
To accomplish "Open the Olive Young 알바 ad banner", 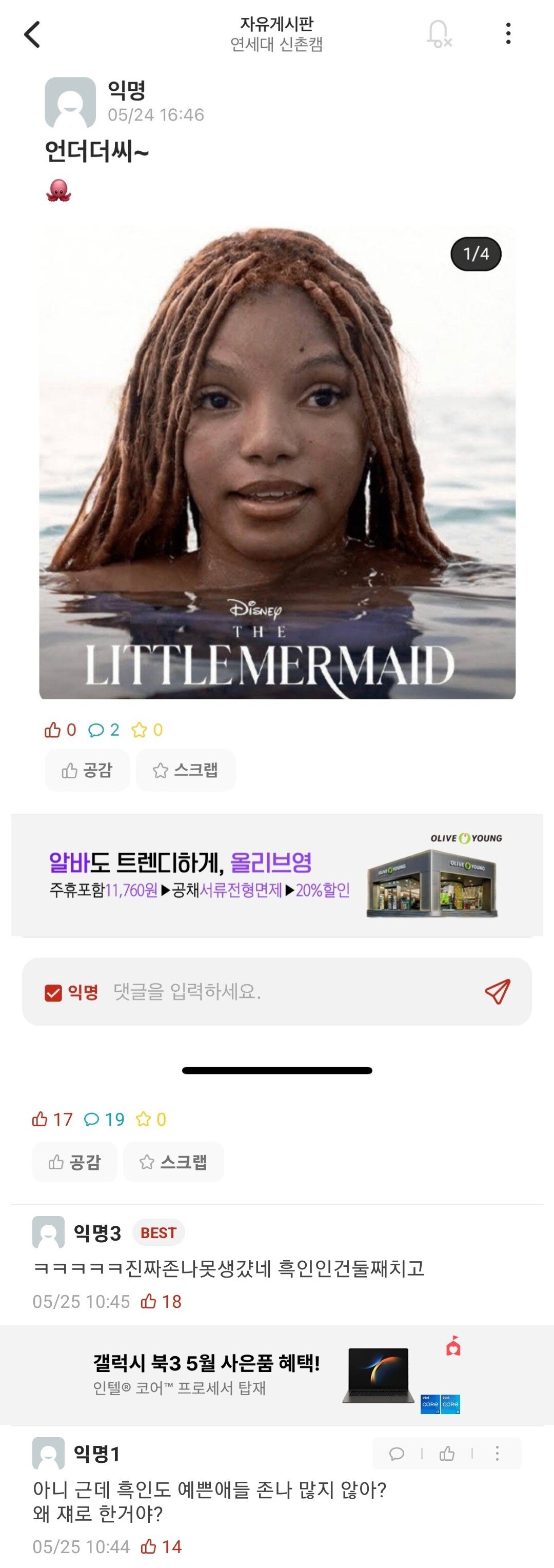I will click(x=277, y=875).
